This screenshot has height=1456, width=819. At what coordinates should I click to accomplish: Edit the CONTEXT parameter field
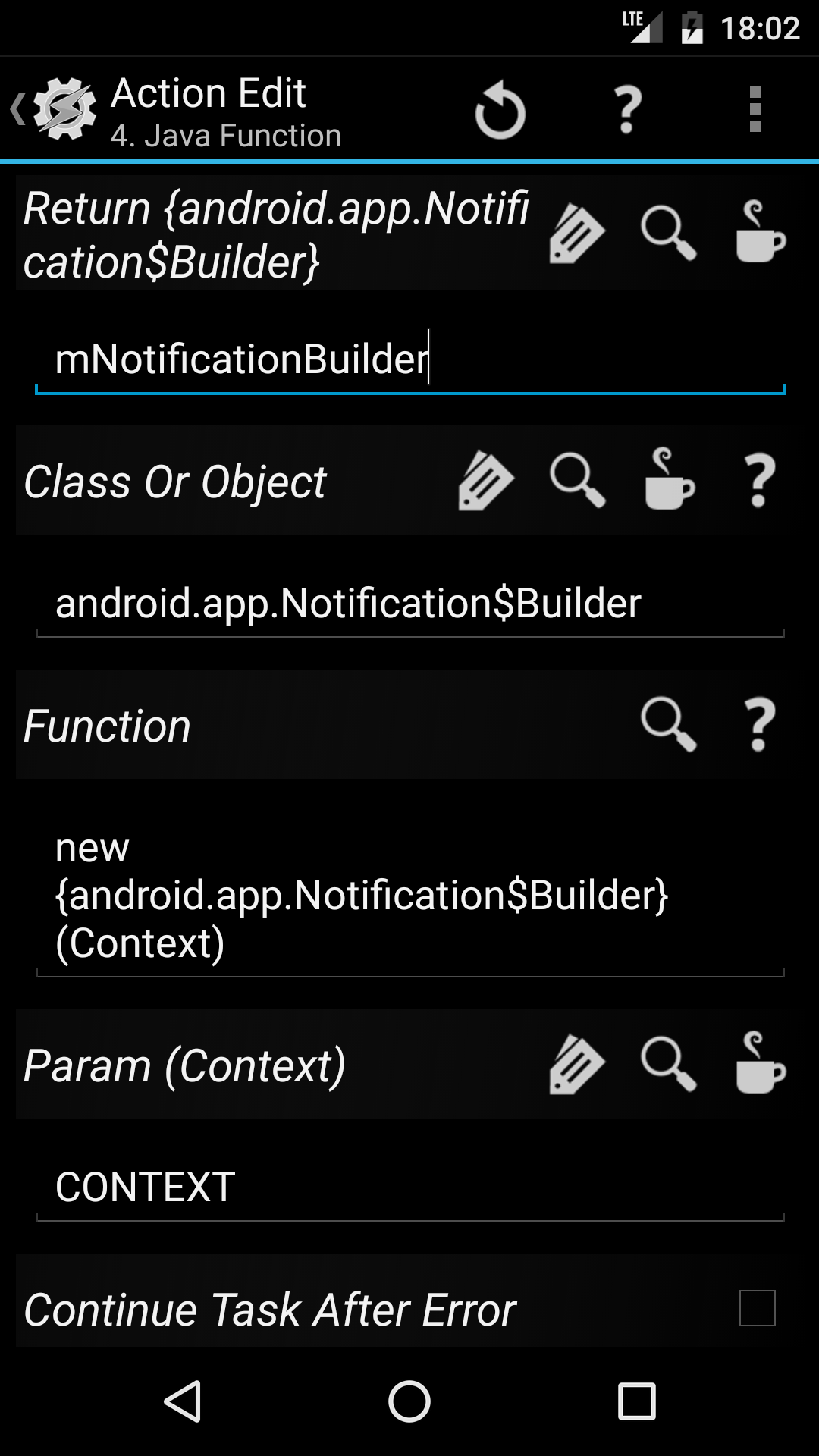pyautogui.click(x=410, y=1188)
